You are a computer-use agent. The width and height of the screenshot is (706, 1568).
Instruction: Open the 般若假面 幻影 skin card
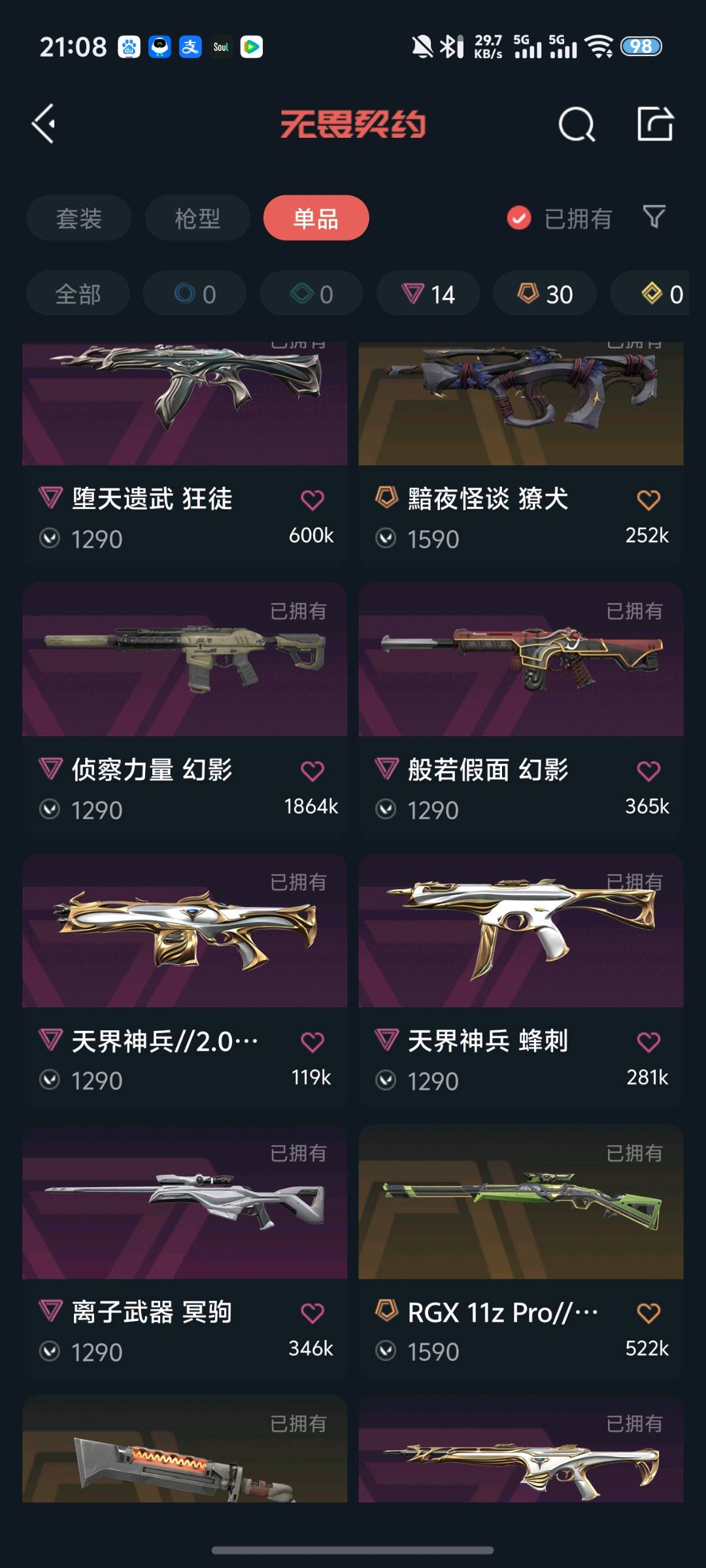(x=521, y=710)
